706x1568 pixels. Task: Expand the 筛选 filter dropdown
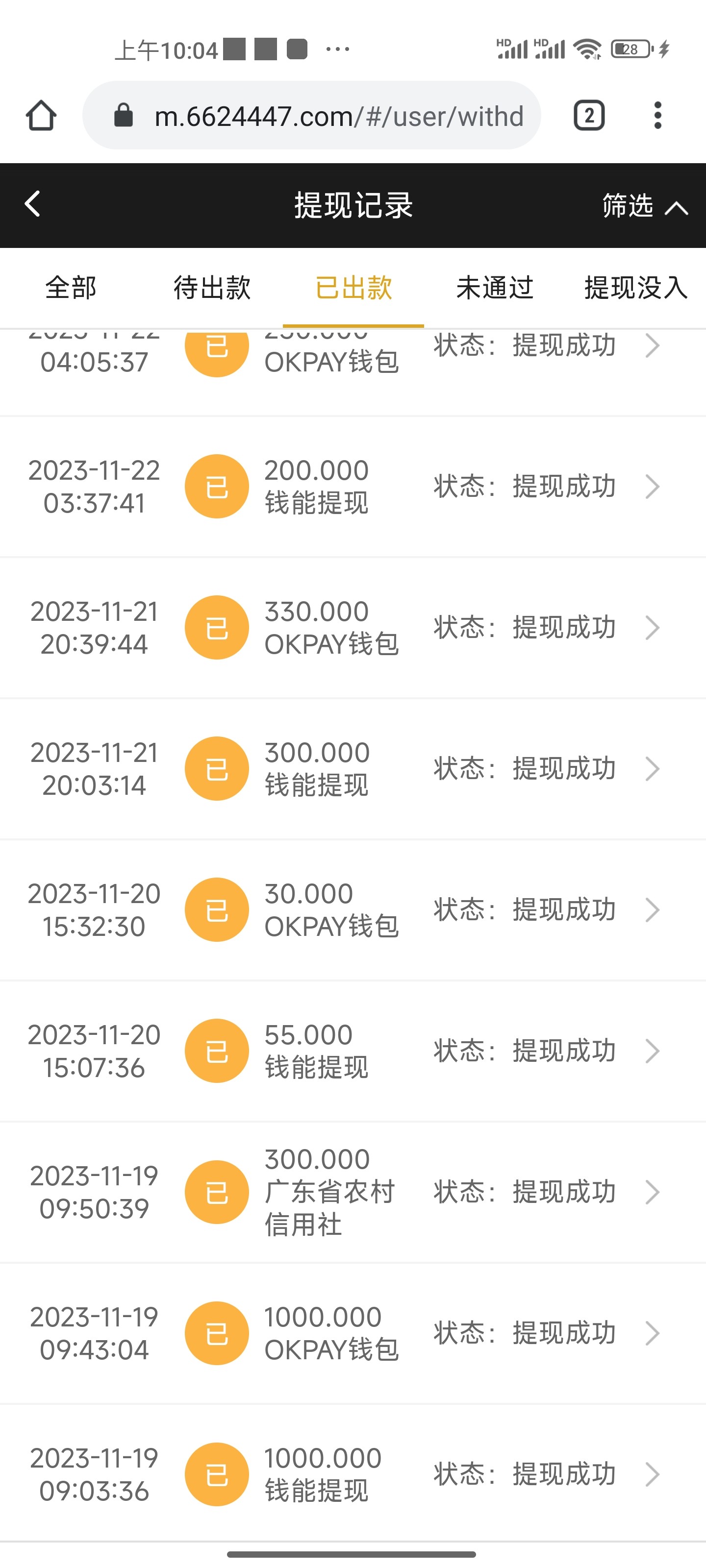645,206
